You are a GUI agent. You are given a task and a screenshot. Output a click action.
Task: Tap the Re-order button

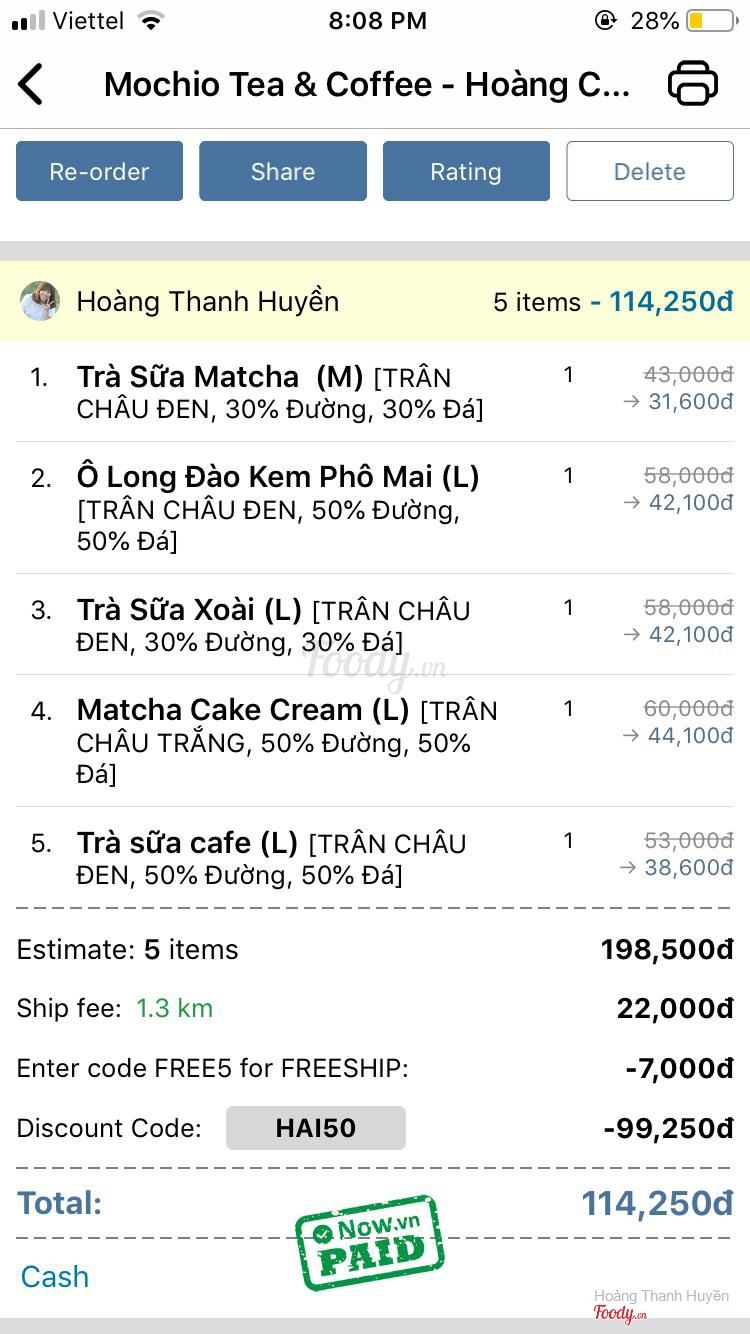[x=99, y=171]
